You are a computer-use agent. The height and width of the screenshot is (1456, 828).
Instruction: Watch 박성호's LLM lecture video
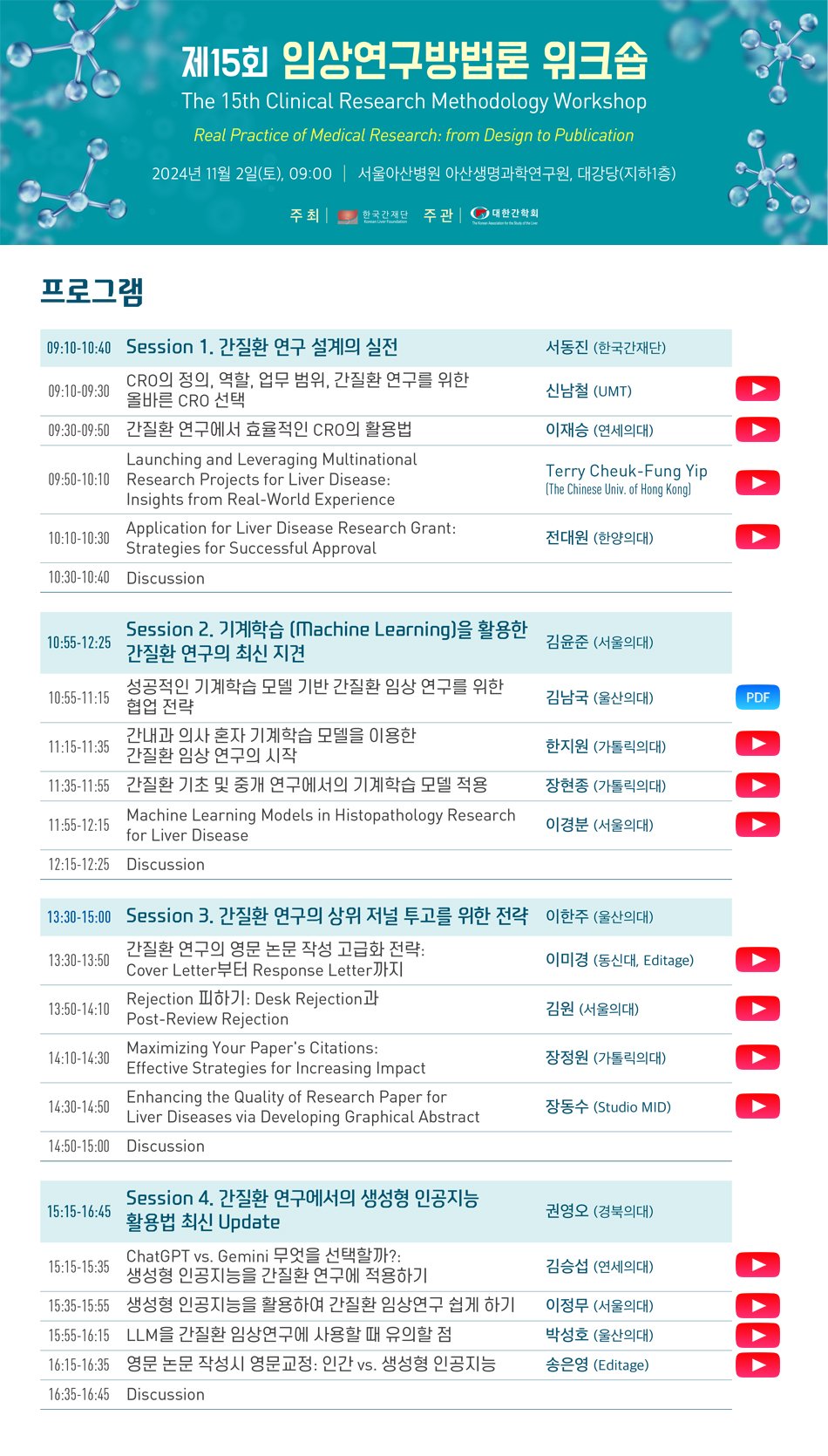coord(757,1335)
